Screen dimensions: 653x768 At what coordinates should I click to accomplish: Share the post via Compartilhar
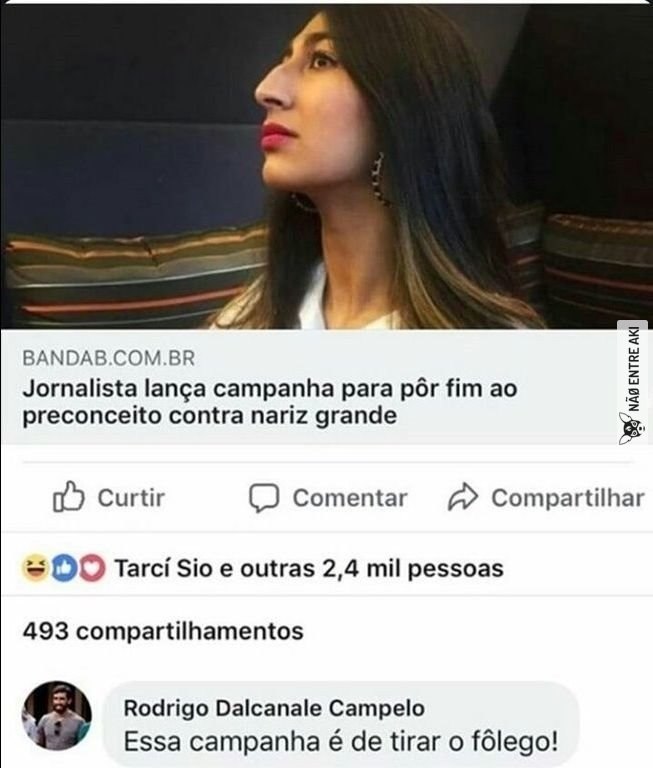[546, 498]
